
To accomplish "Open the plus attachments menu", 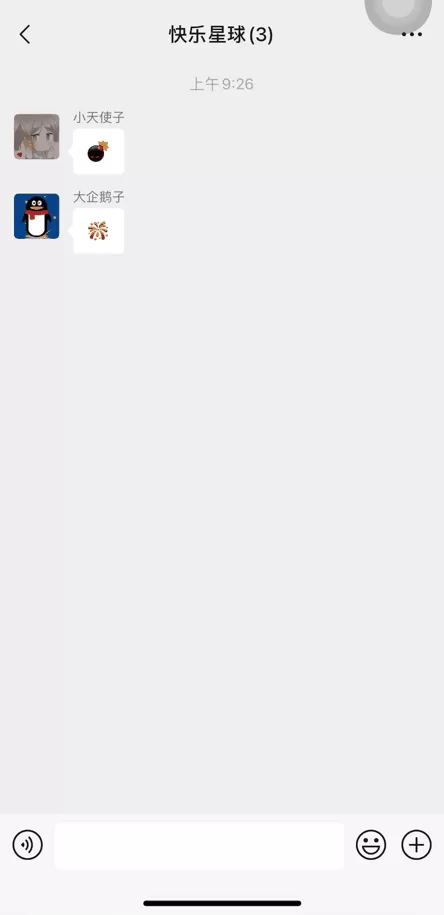I will pyautogui.click(x=417, y=844).
